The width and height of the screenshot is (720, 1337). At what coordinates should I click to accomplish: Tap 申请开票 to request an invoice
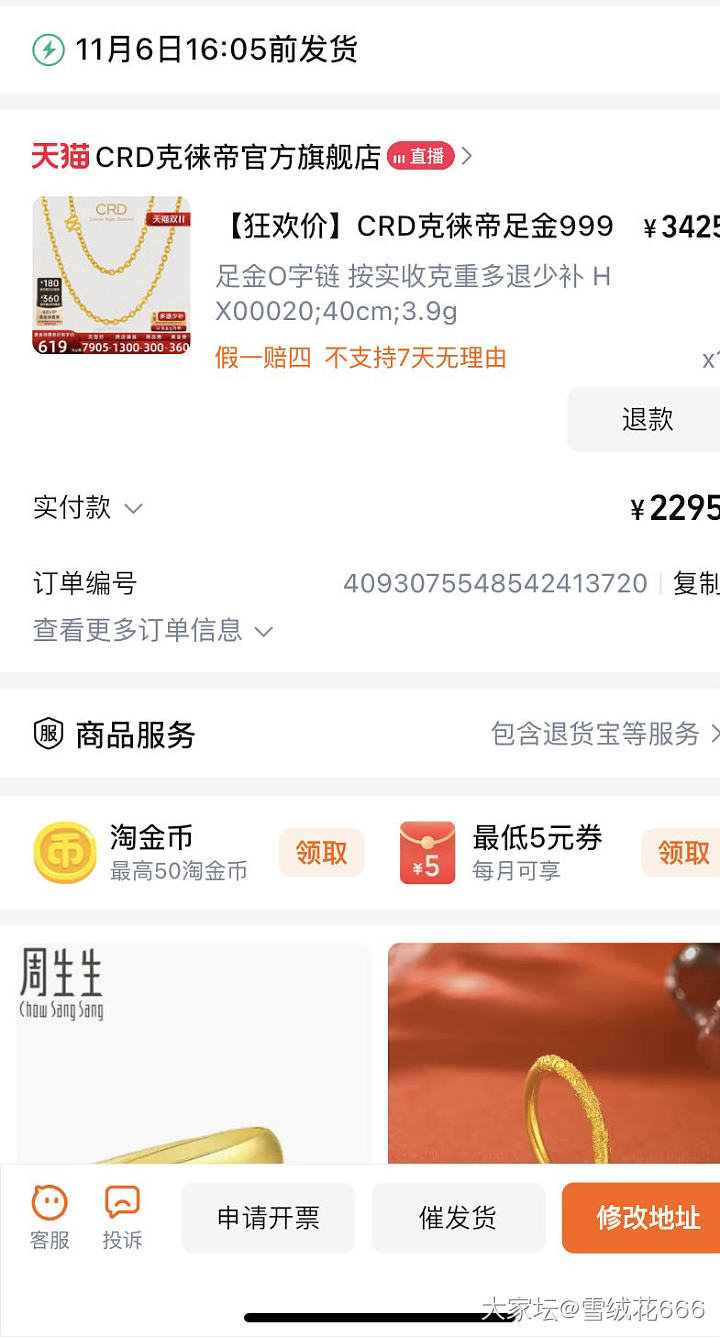[x=268, y=1217]
